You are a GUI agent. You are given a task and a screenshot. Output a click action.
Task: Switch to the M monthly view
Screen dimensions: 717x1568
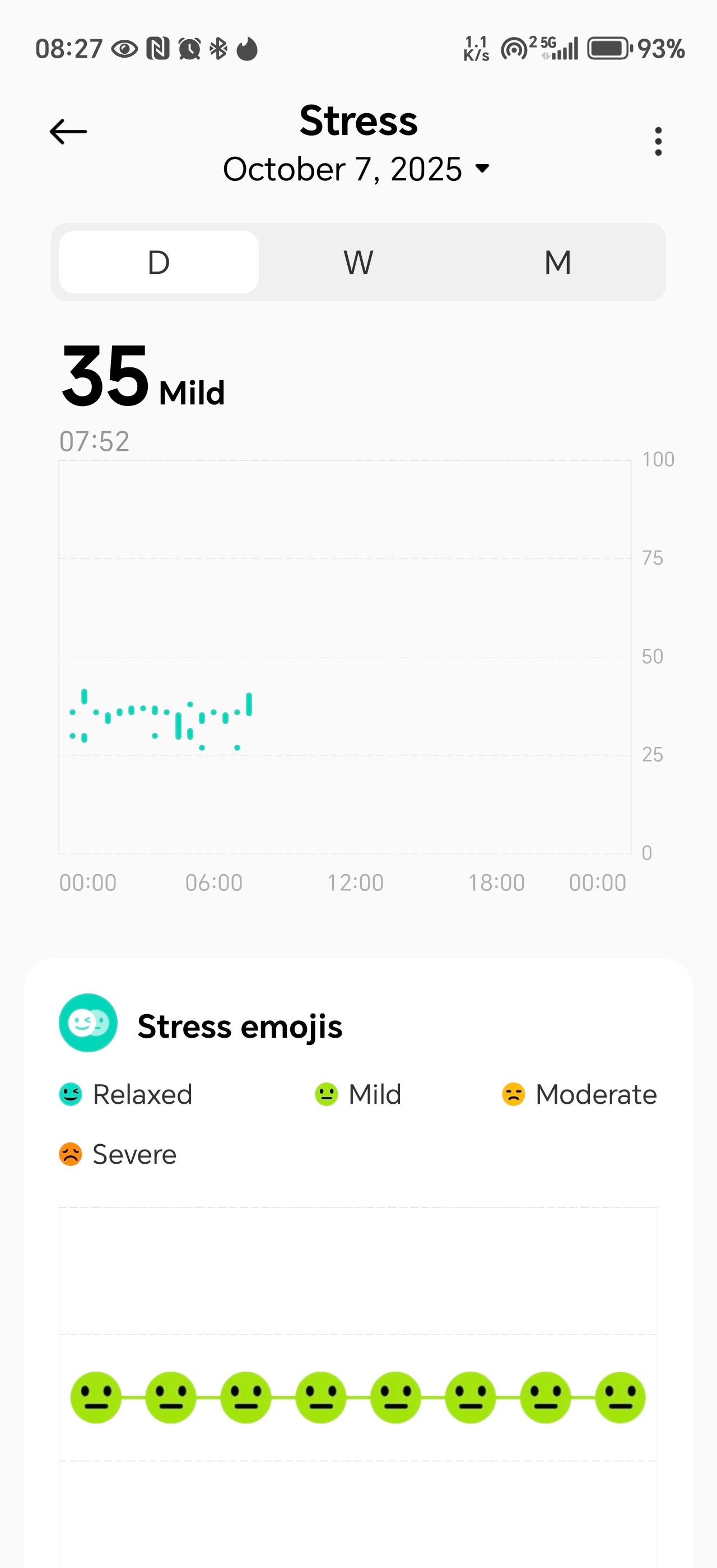pos(557,262)
